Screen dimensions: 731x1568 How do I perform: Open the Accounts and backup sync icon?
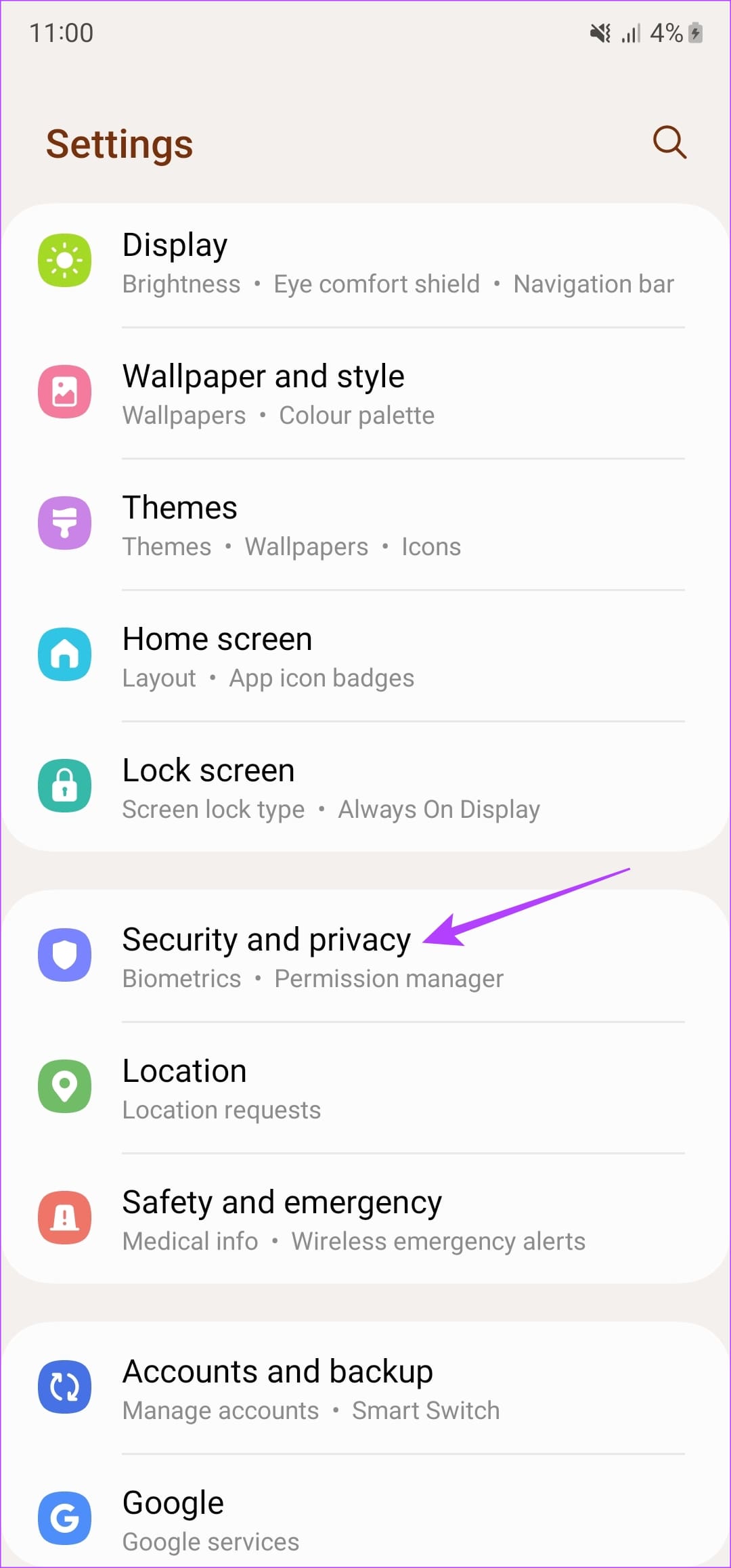[x=64, y=1387]
